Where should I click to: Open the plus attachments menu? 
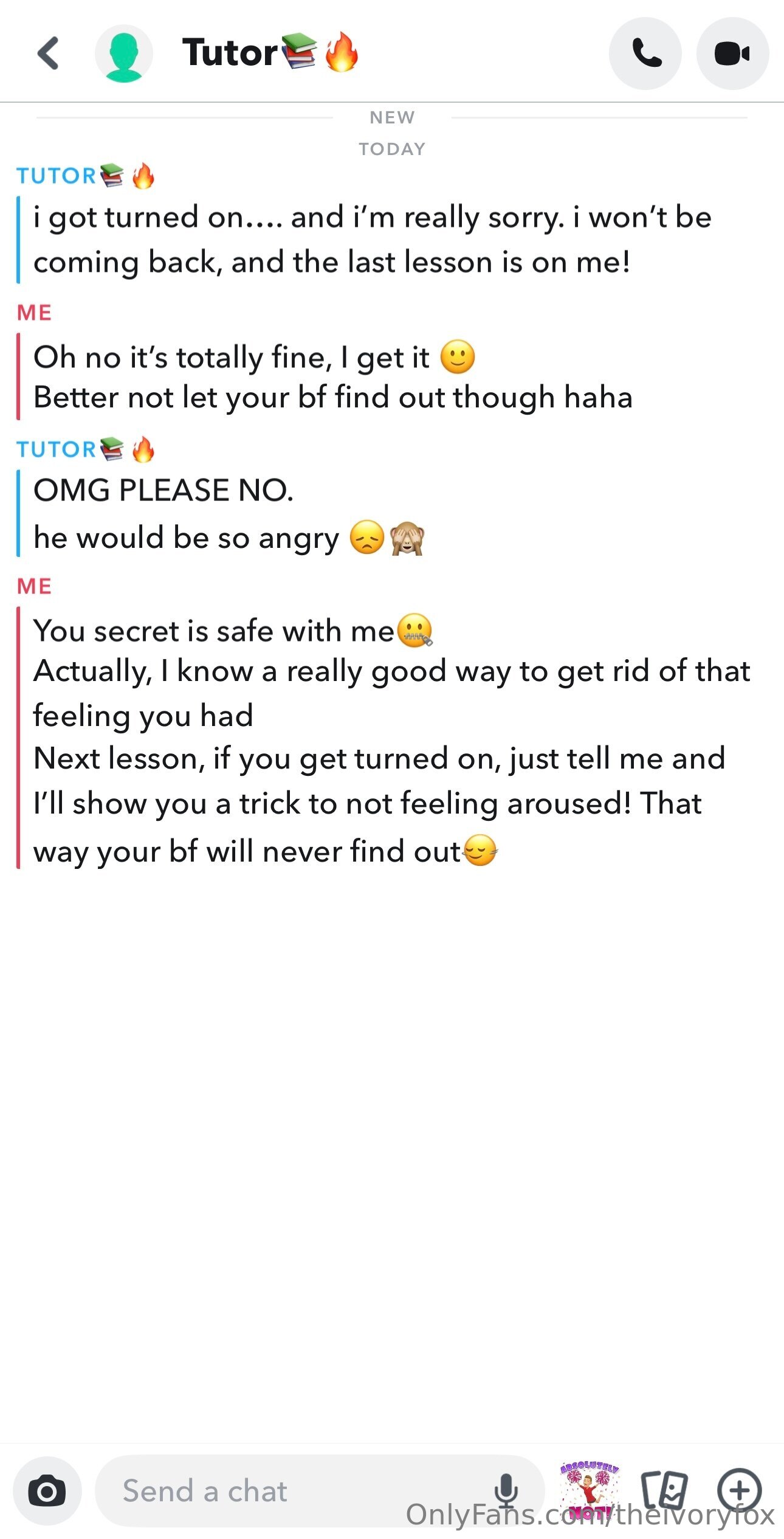740,1491
